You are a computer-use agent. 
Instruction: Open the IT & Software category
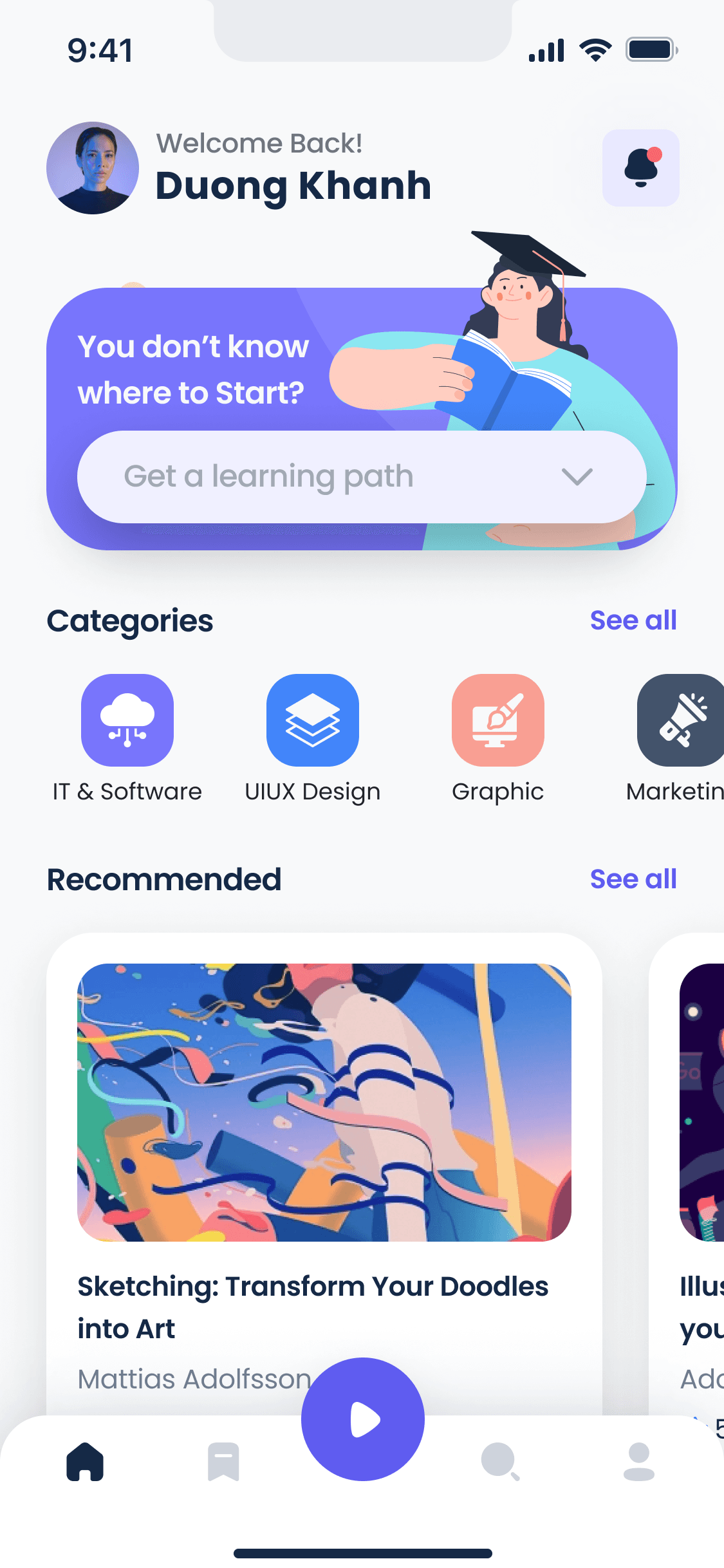coord(127,720)
